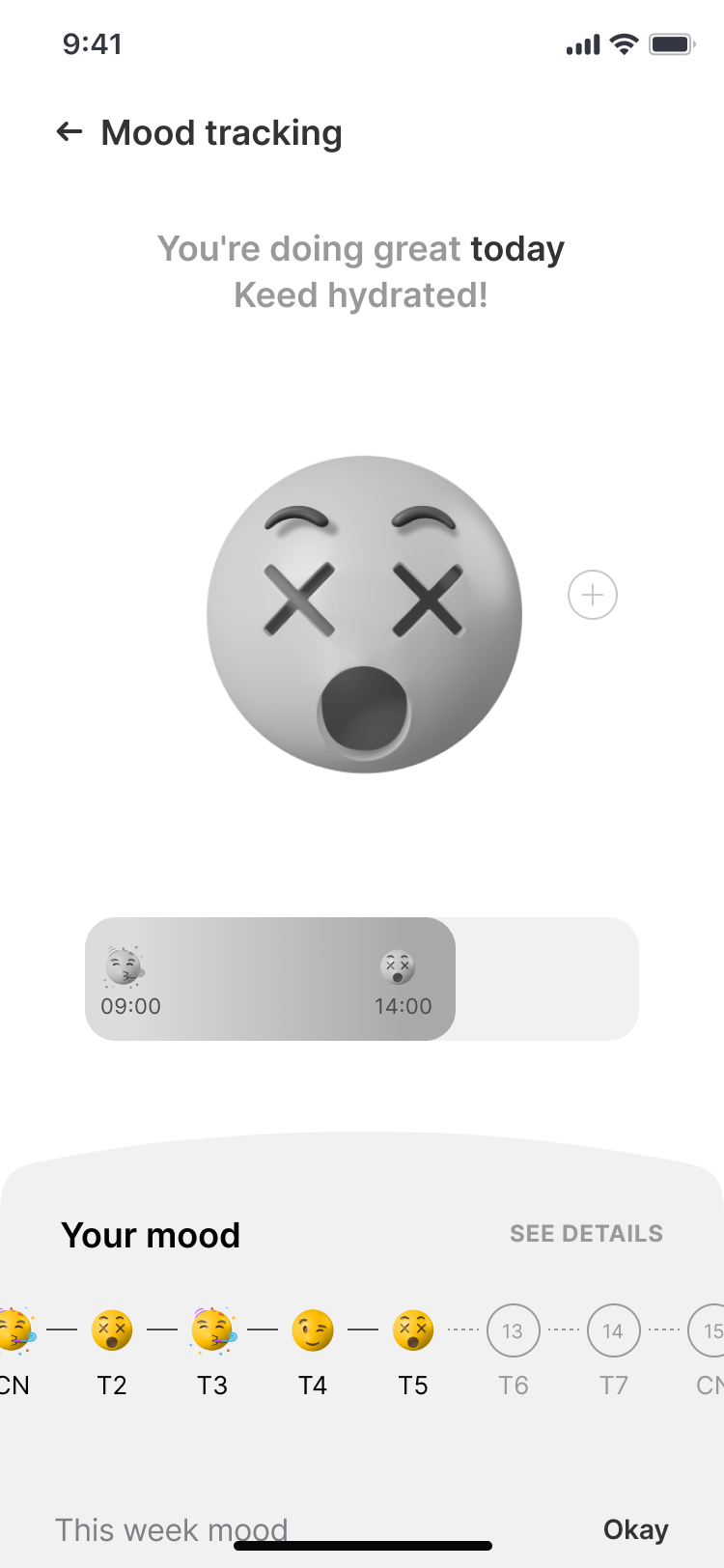View the T3 day mood

coord(212,1330)
